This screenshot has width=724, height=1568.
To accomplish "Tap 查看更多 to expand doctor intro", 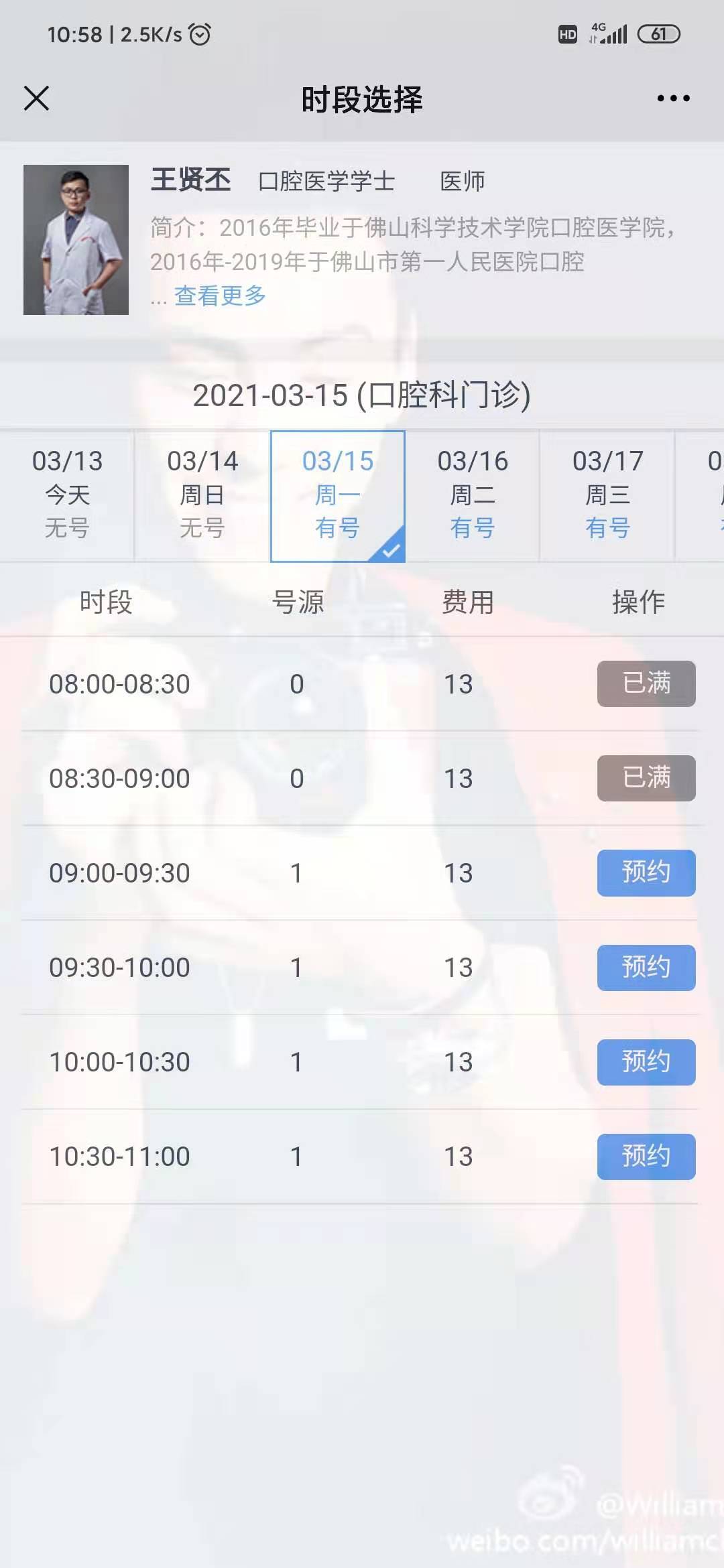I will point(220,296).
